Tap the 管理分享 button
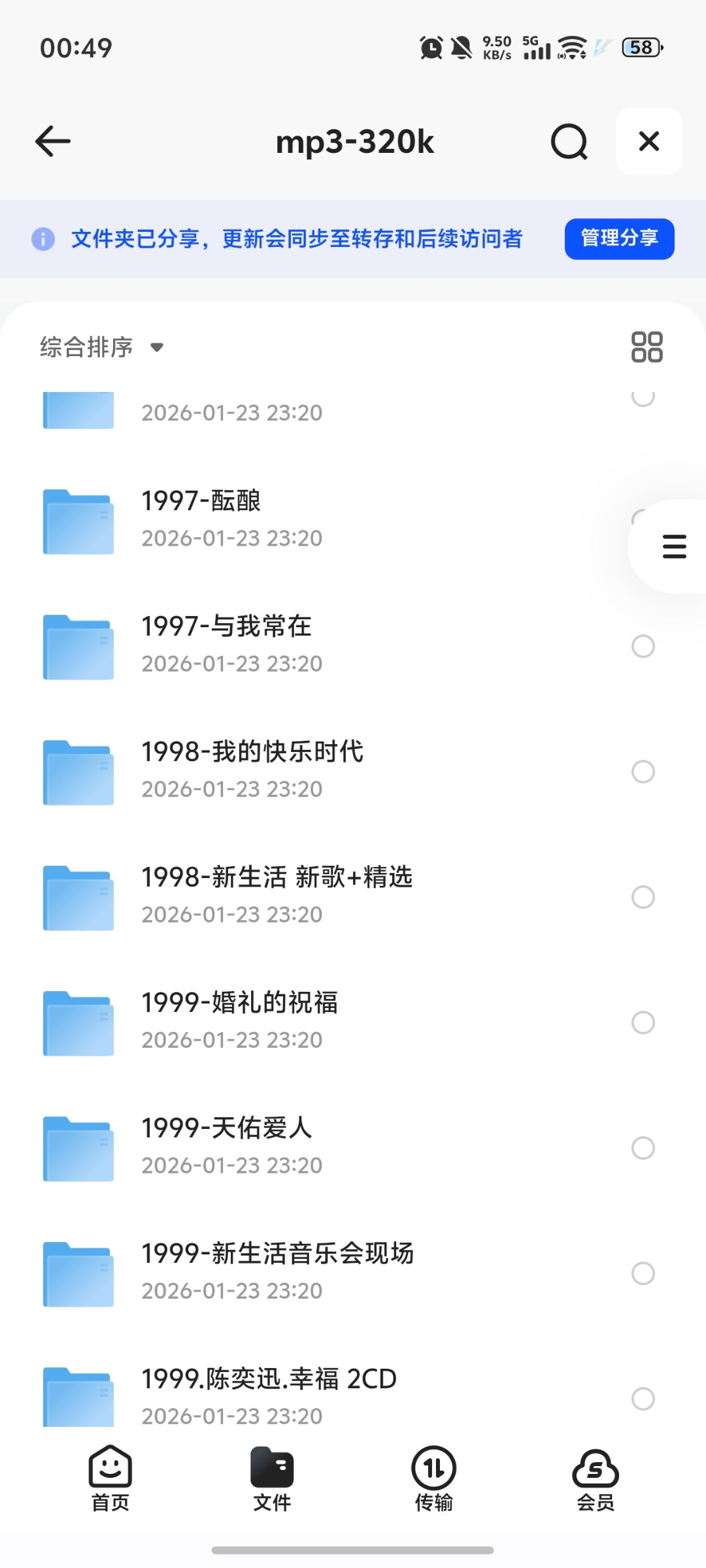Screen dimensions: 706x1568 click(618, 238)
